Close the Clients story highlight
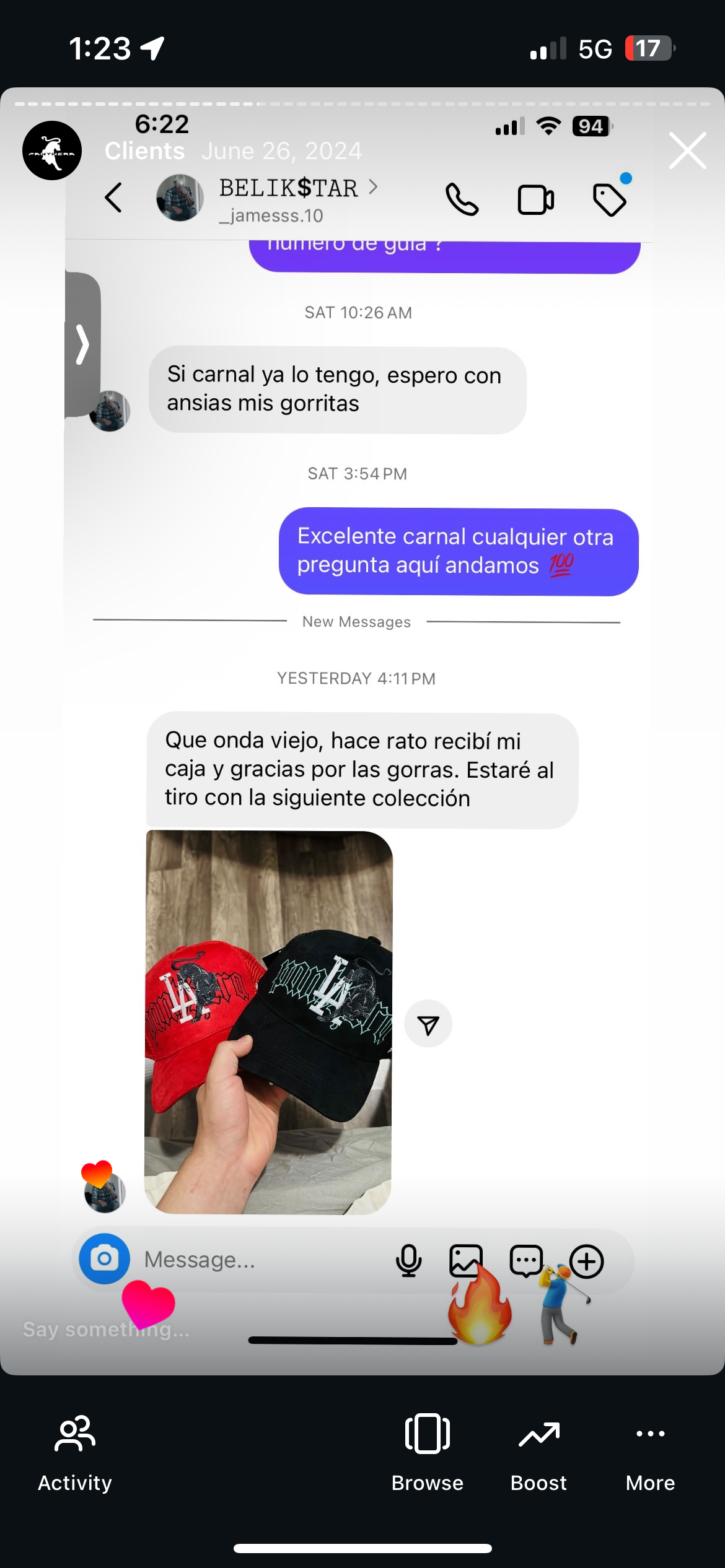The image size is (725, 1568). coord(687,150)
